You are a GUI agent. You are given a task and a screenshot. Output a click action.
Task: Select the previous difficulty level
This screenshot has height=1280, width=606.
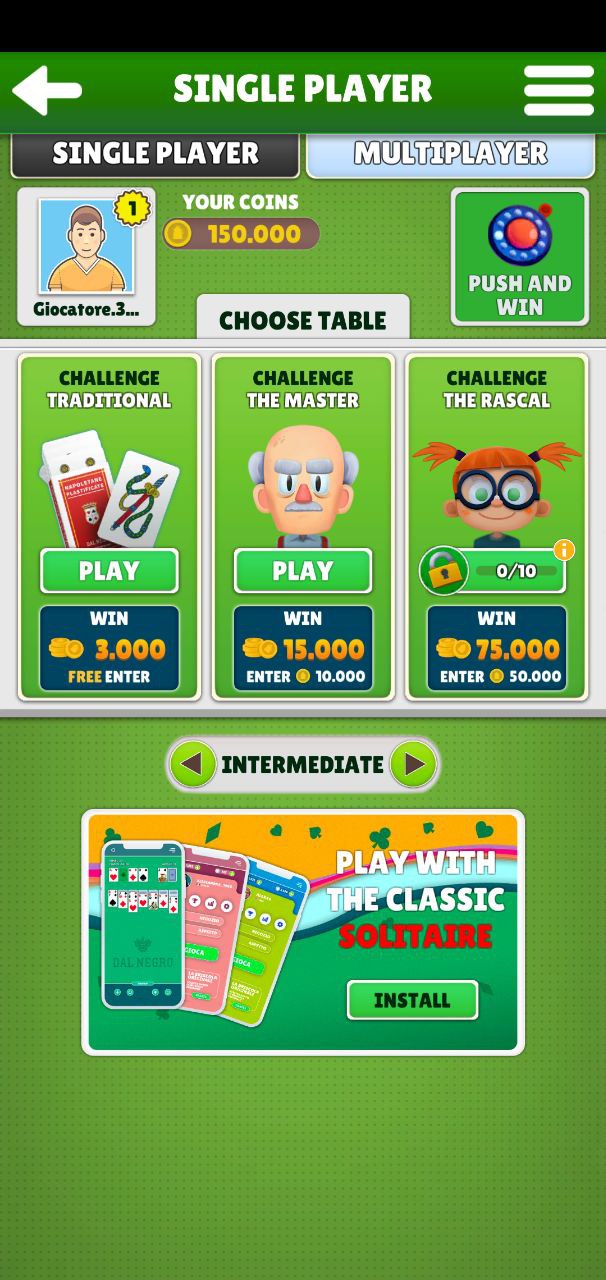(x=193, y=765)
